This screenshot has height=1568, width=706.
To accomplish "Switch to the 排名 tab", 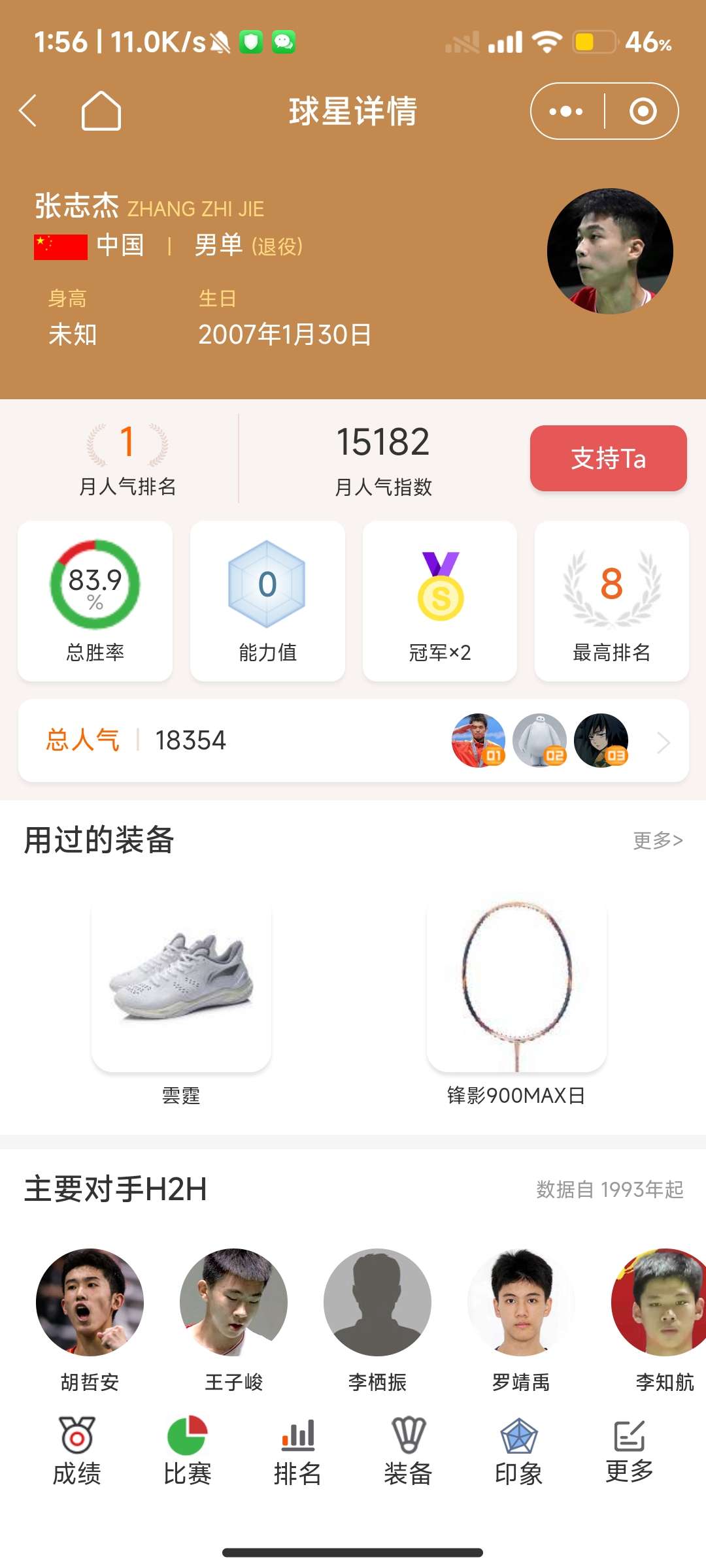I will click(x=298, y=1452).
